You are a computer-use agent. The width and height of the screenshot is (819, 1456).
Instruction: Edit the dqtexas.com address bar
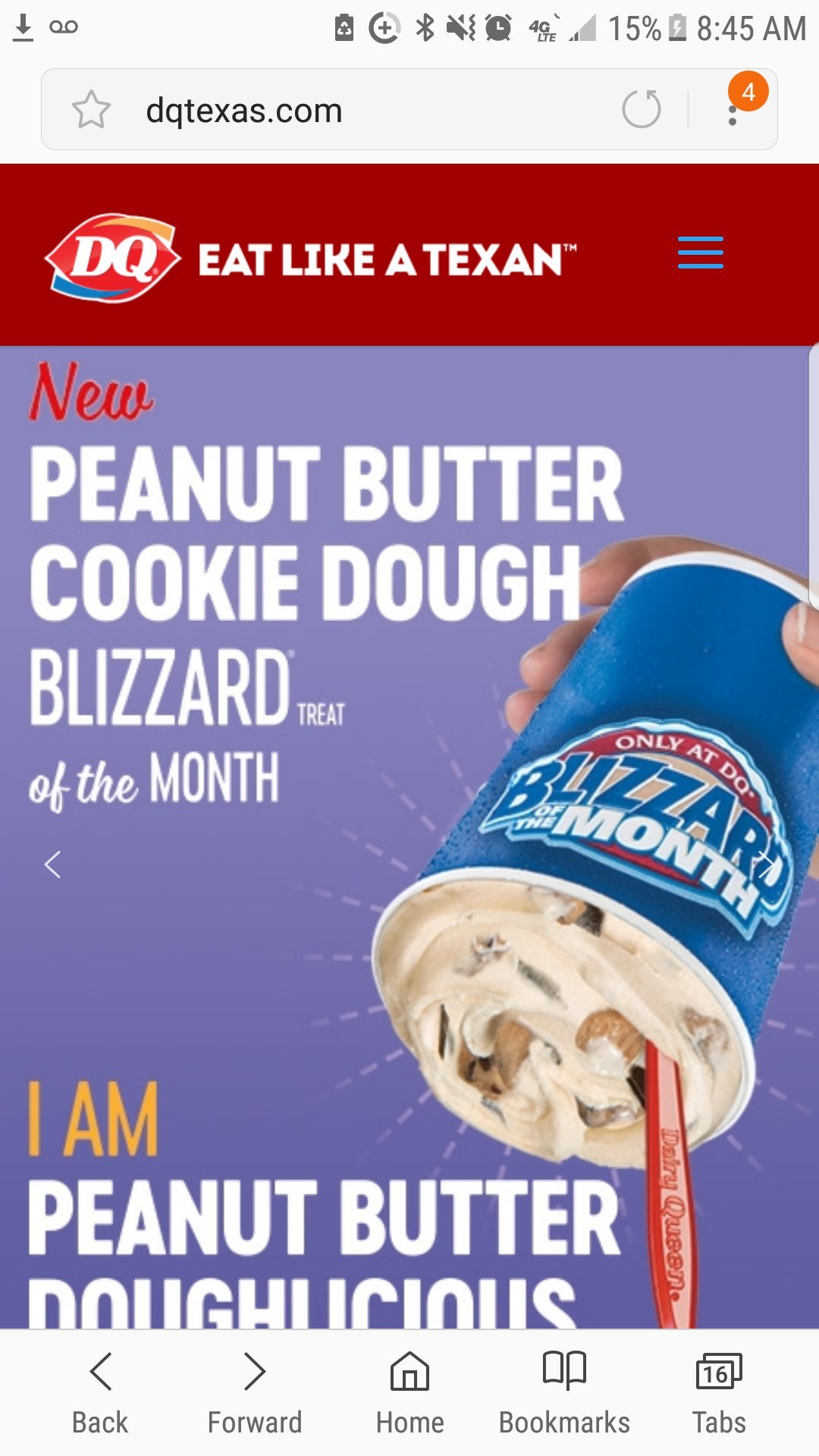[364, 111]
